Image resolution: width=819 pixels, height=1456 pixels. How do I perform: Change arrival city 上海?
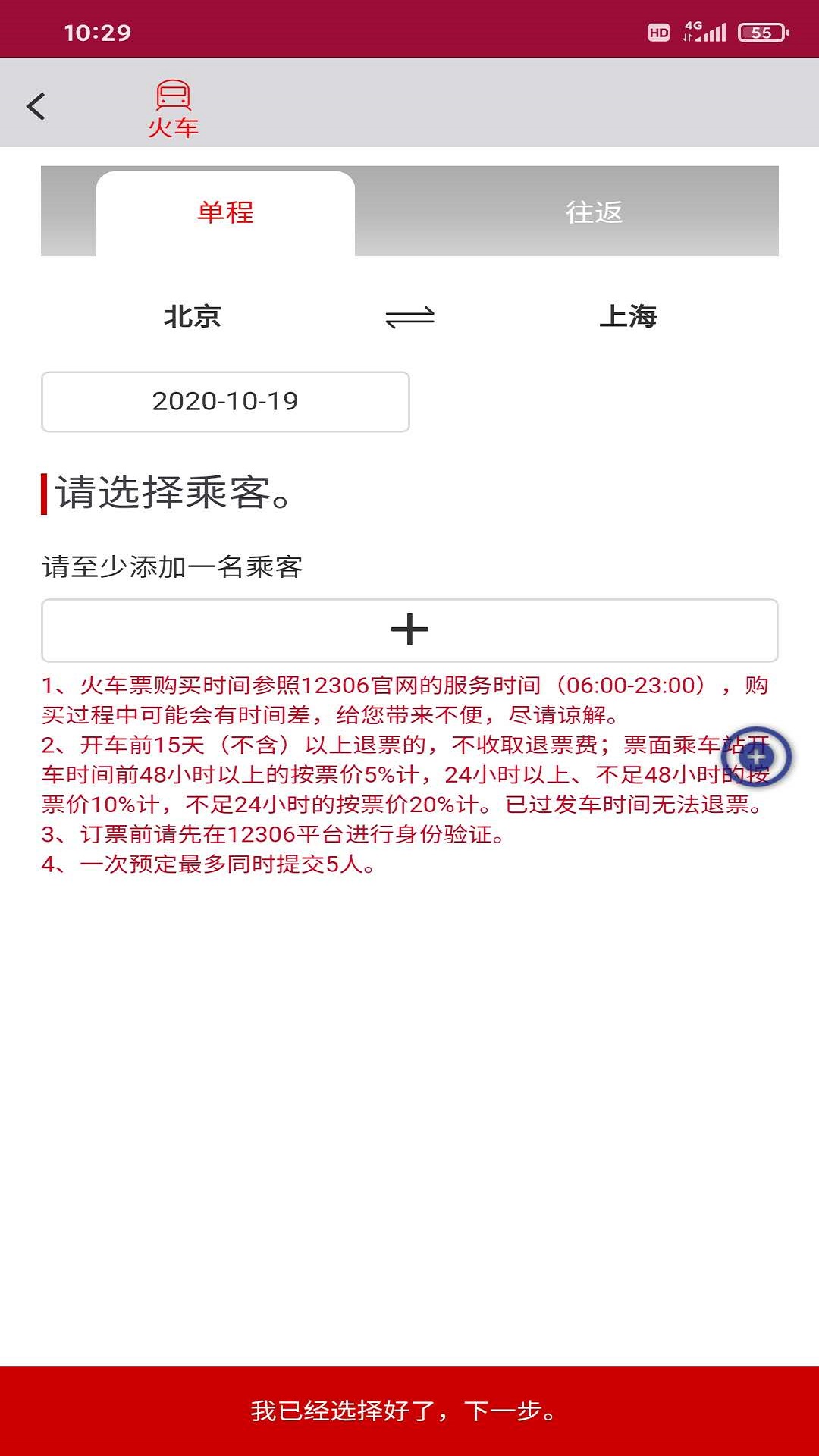pos(628,316)
